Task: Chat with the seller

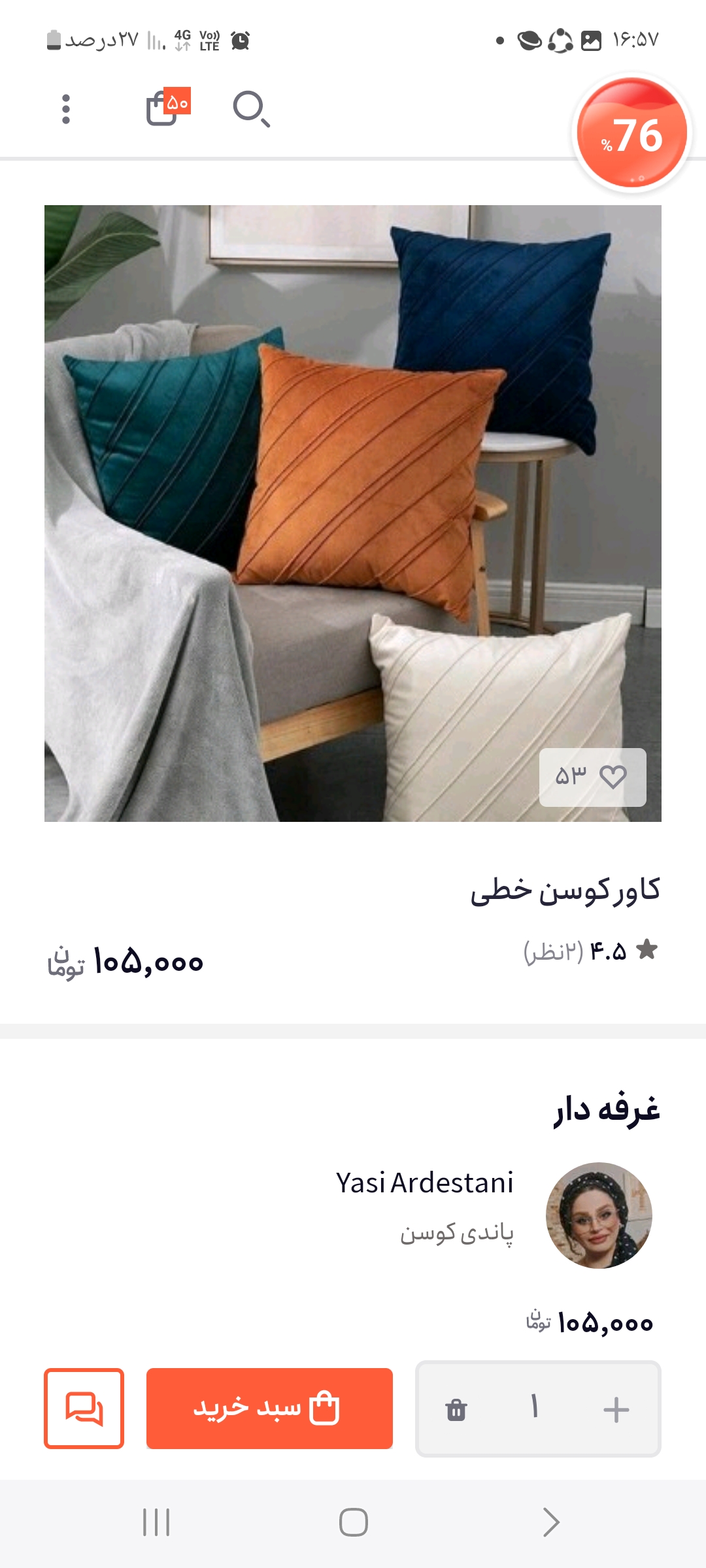Action: click(84, 1408)
